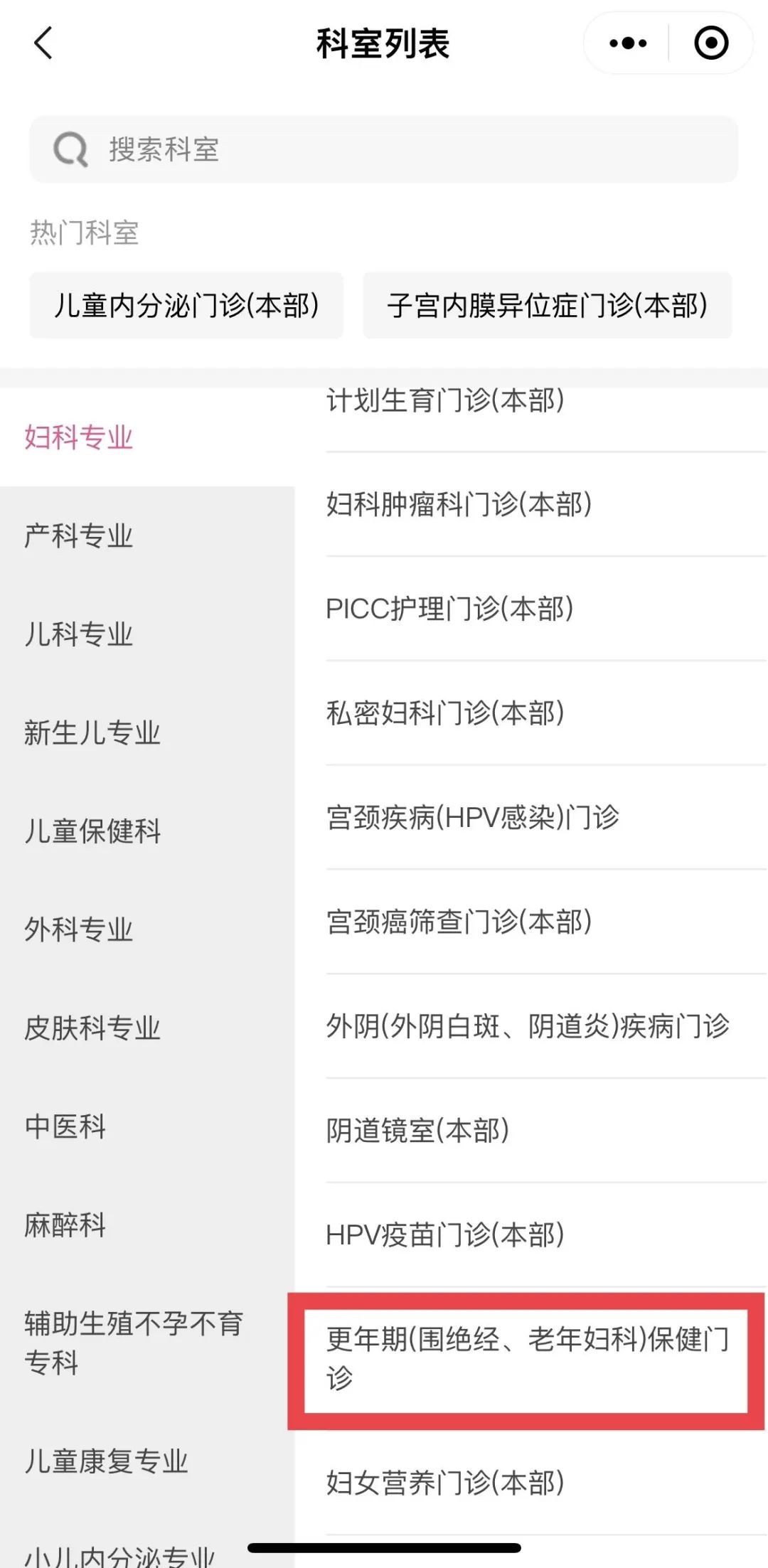Switch to the 儿科专业 category
Screen dimensions: 768x1568
pos(79,634)
